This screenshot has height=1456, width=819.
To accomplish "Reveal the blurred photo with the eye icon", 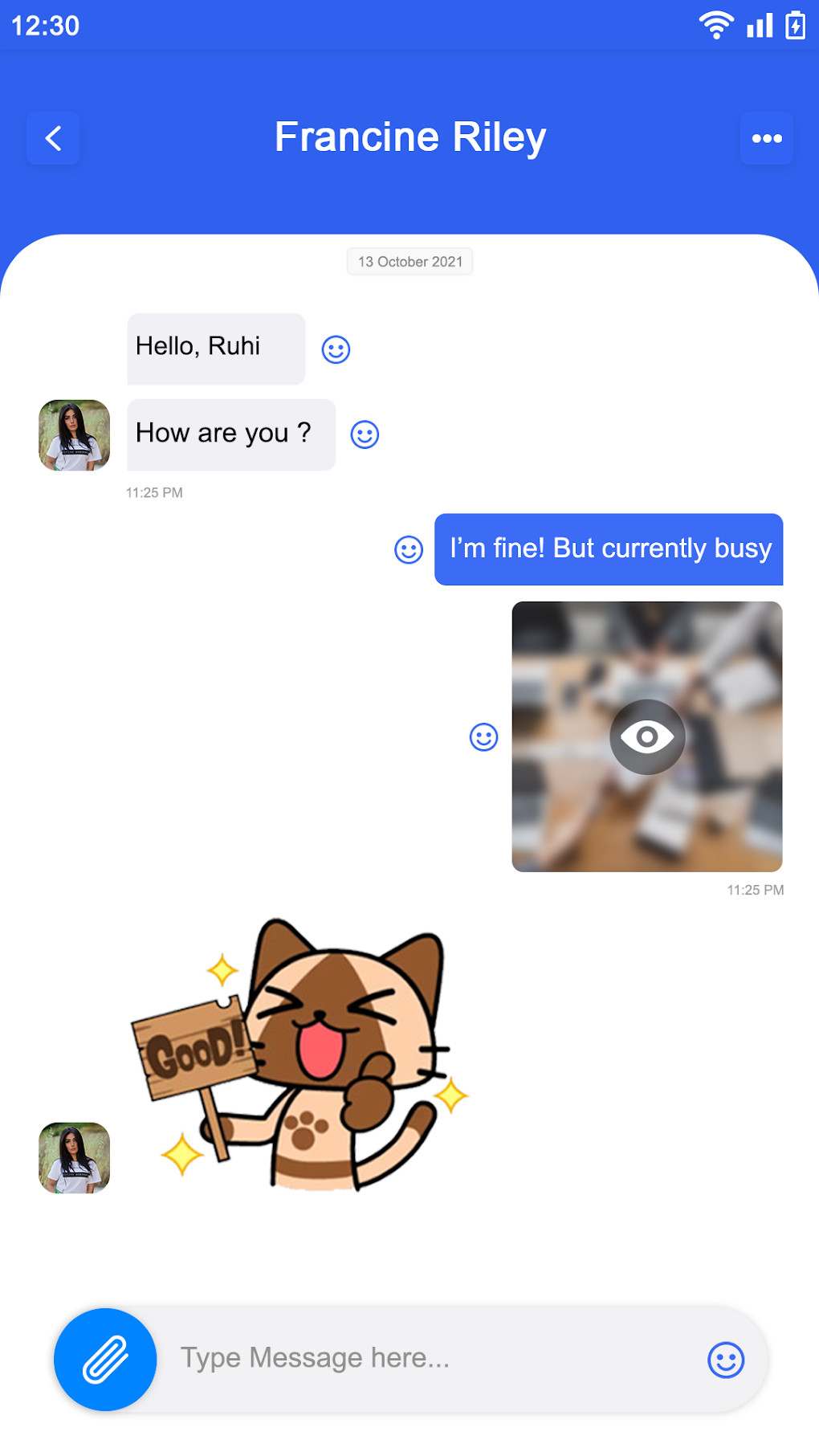I will point(647,736).
